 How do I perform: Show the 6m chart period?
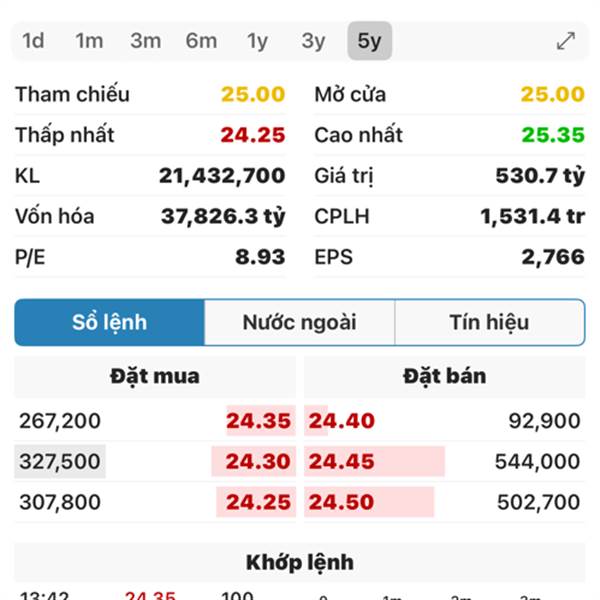point(201,41)
